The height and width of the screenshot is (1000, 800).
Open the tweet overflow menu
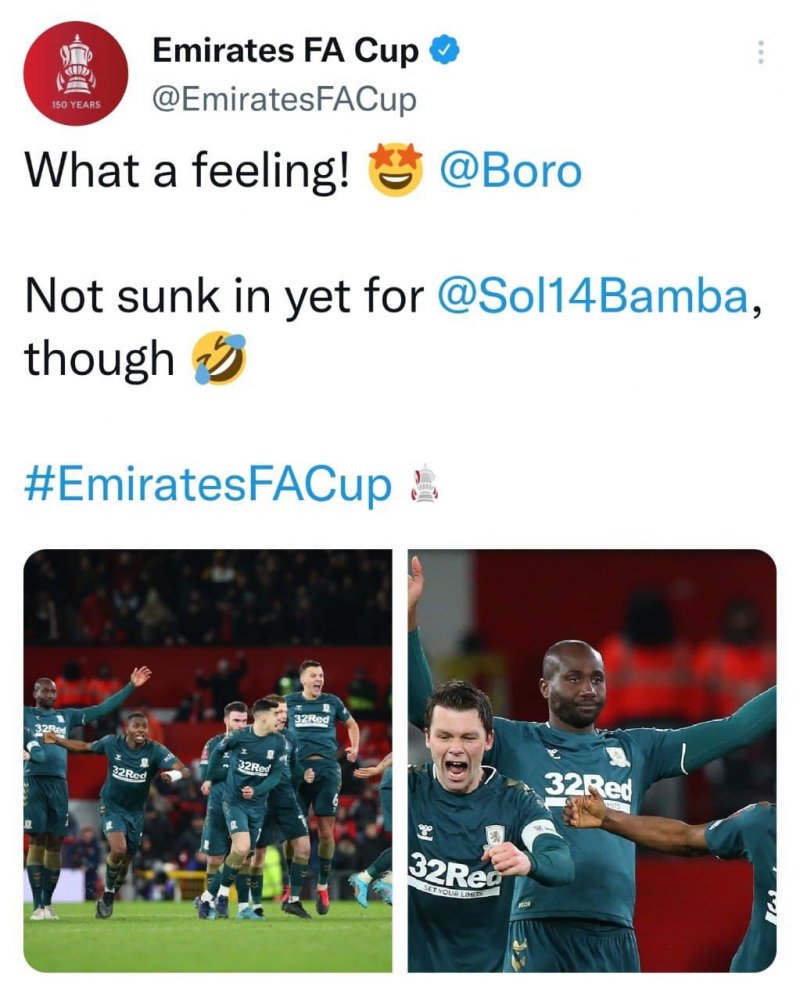[x=760, y=53]
